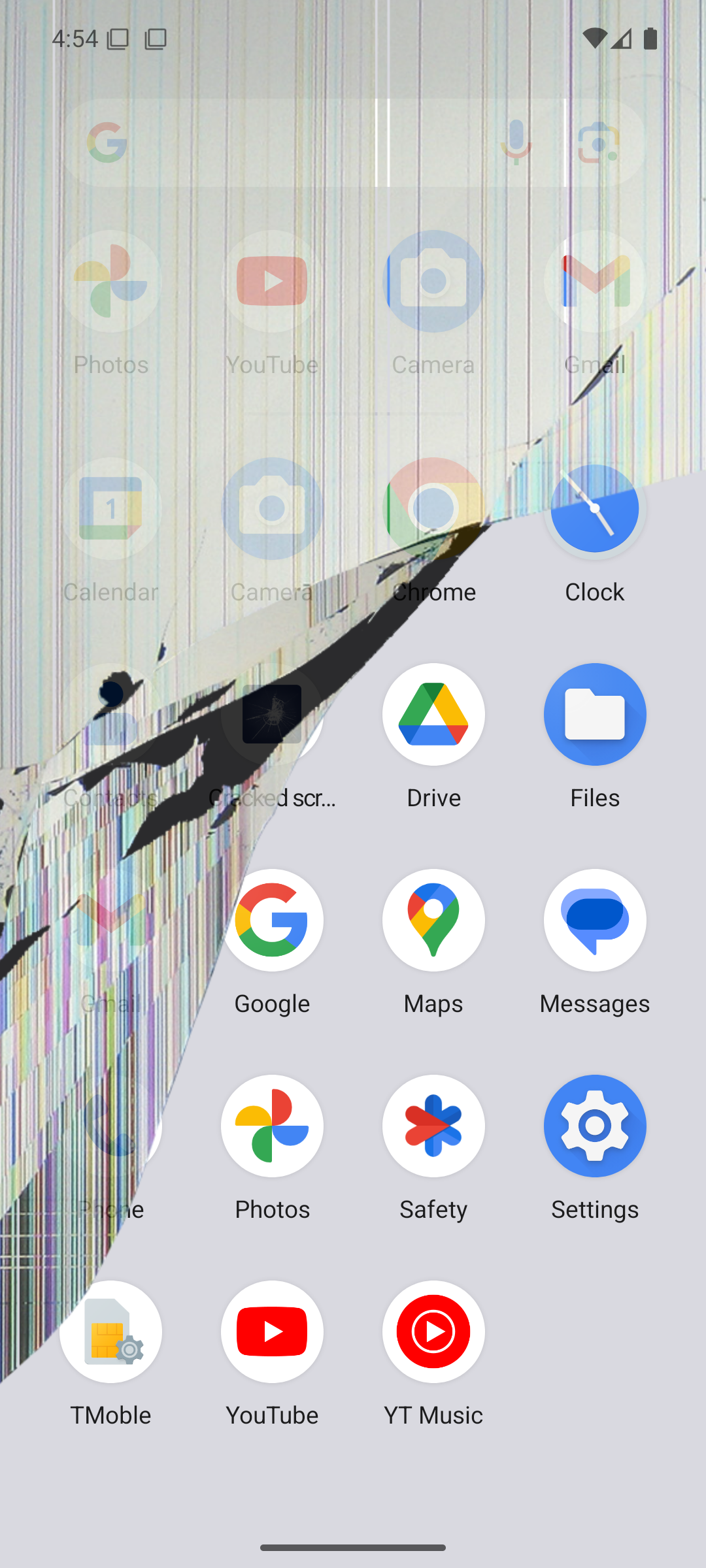Start voice search with the microphone

point(516,142)
